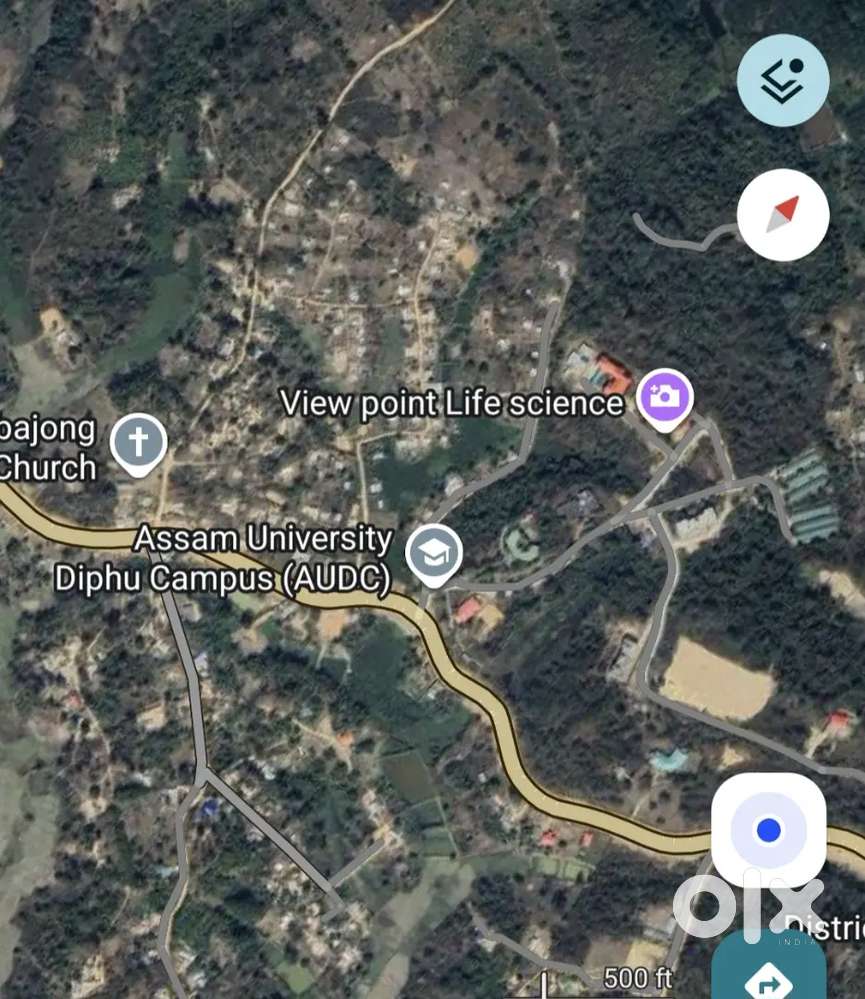Tap the compass to reset map orientation
This screenshot has width=865, height=999.
pos(782,215)
